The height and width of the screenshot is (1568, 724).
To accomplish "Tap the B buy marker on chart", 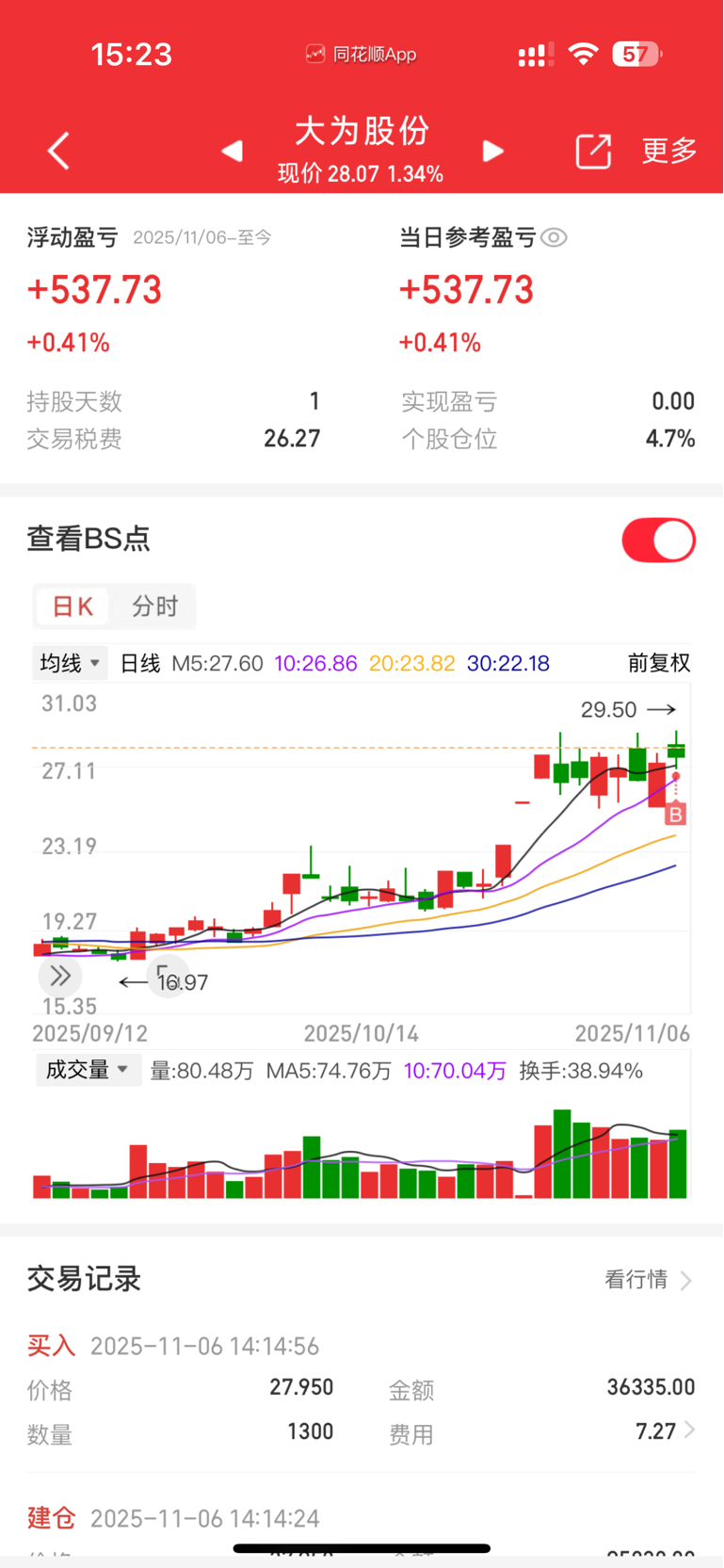I will point(675,814).
